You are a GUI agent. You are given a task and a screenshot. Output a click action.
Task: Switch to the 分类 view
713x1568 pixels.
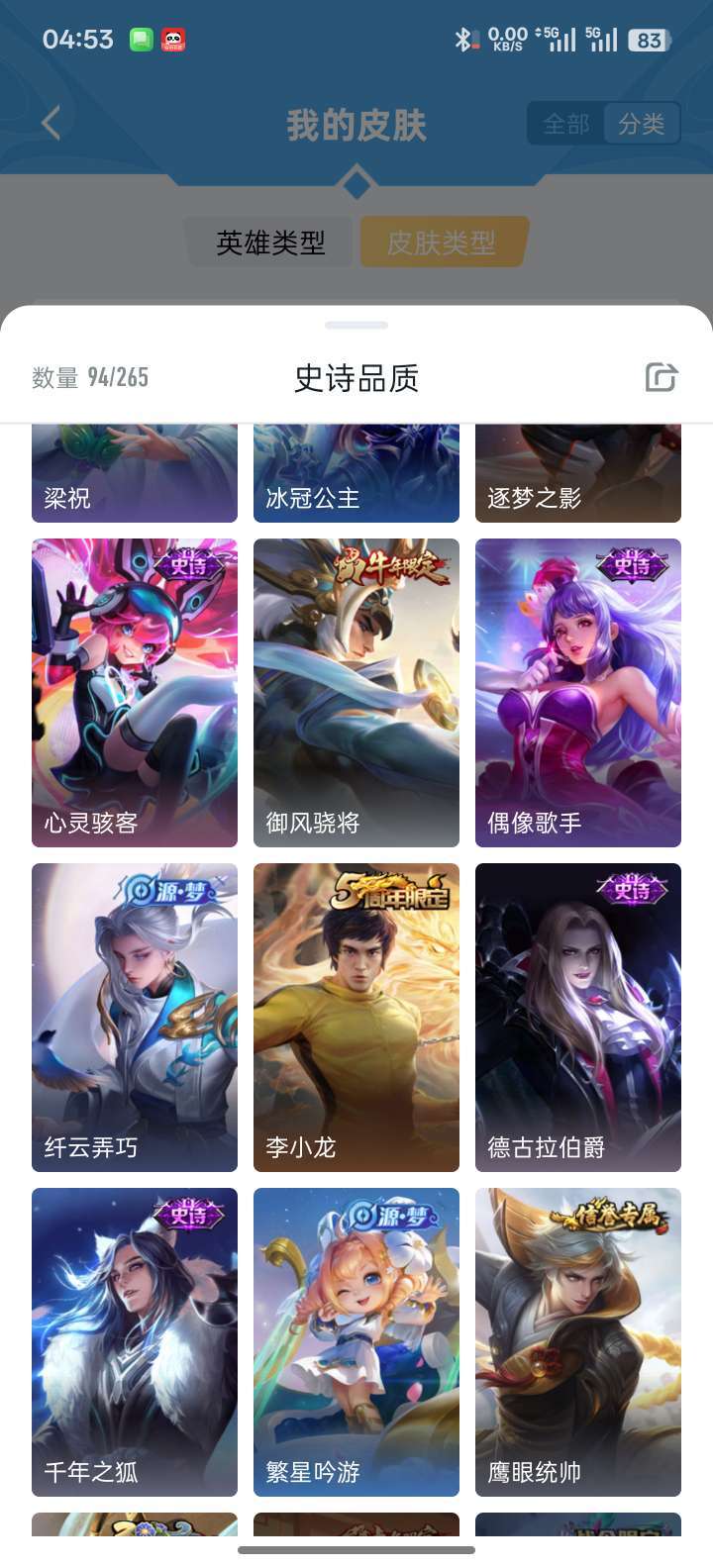coord(642,124)
